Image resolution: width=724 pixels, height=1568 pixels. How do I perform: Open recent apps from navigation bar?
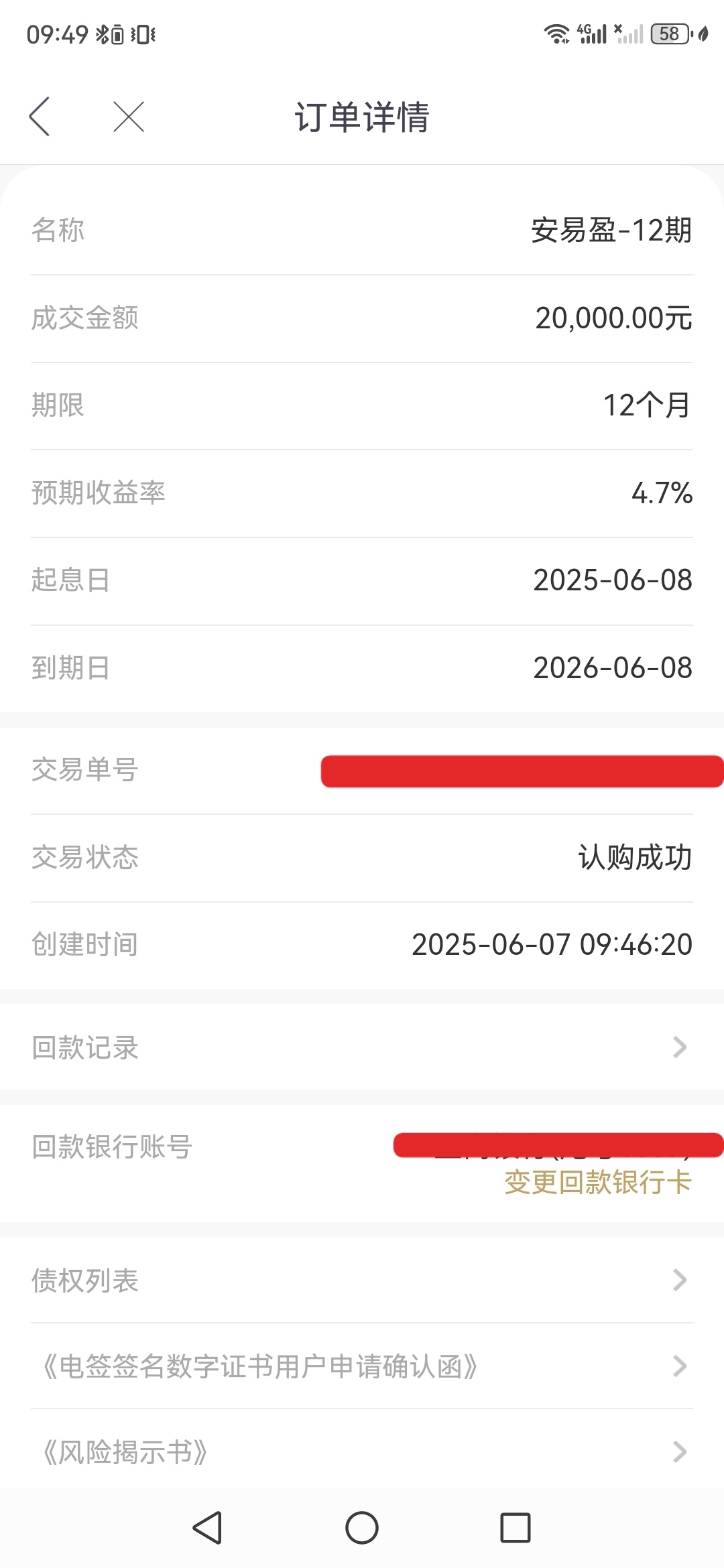[x=516, y=1528]
